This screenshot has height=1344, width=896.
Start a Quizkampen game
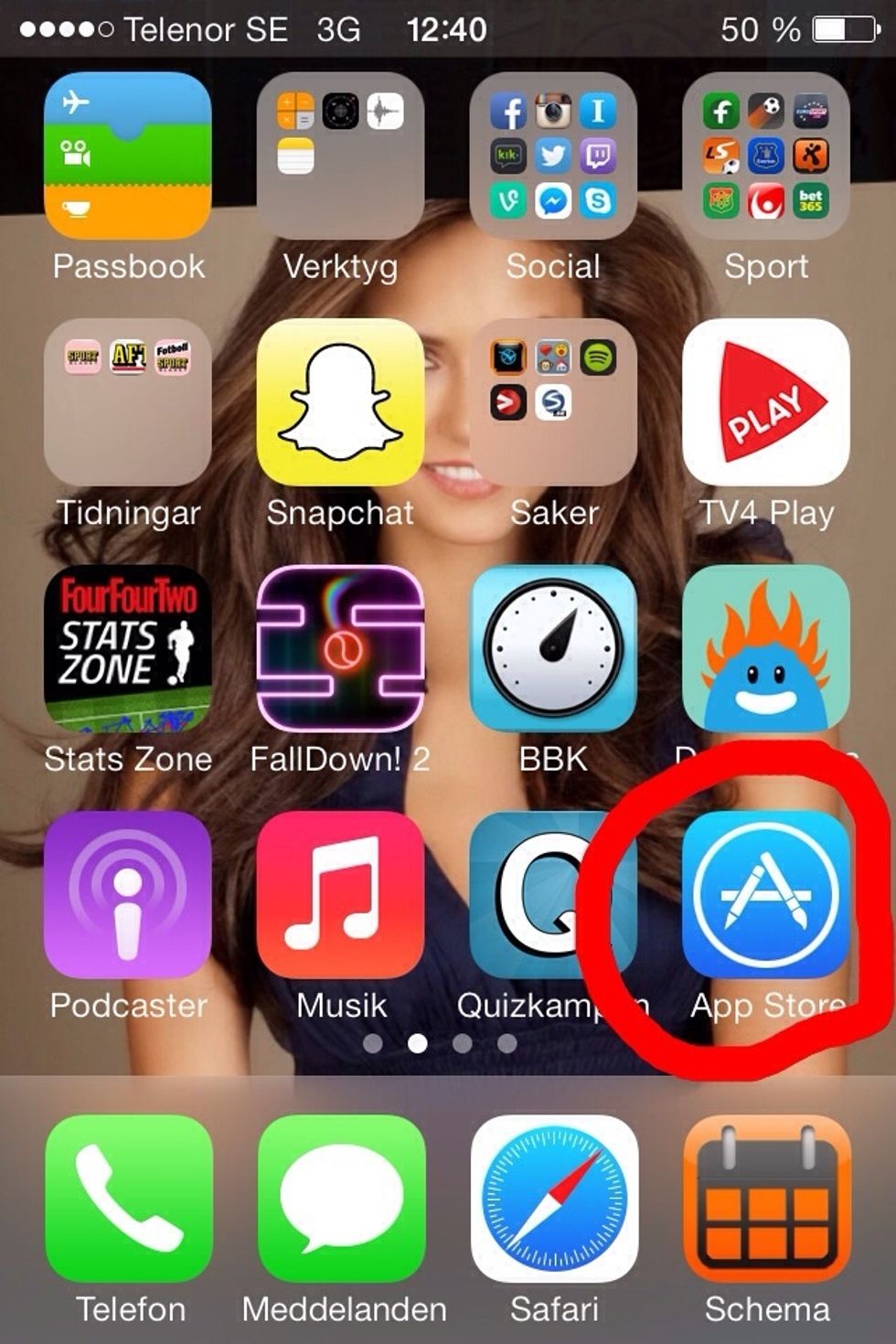(x=554, y=894)
